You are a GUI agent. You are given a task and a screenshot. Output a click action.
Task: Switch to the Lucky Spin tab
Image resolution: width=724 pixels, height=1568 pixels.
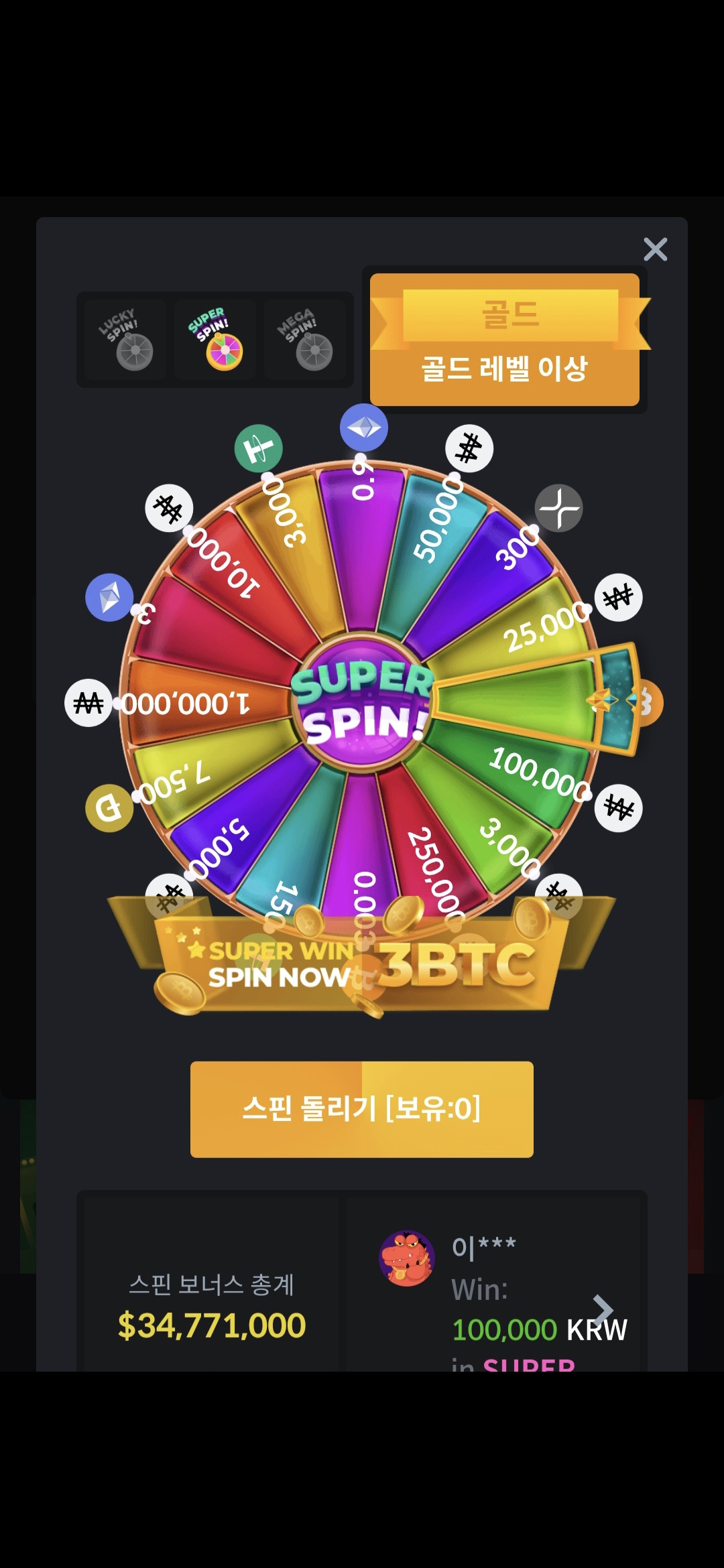click(125, 339)
